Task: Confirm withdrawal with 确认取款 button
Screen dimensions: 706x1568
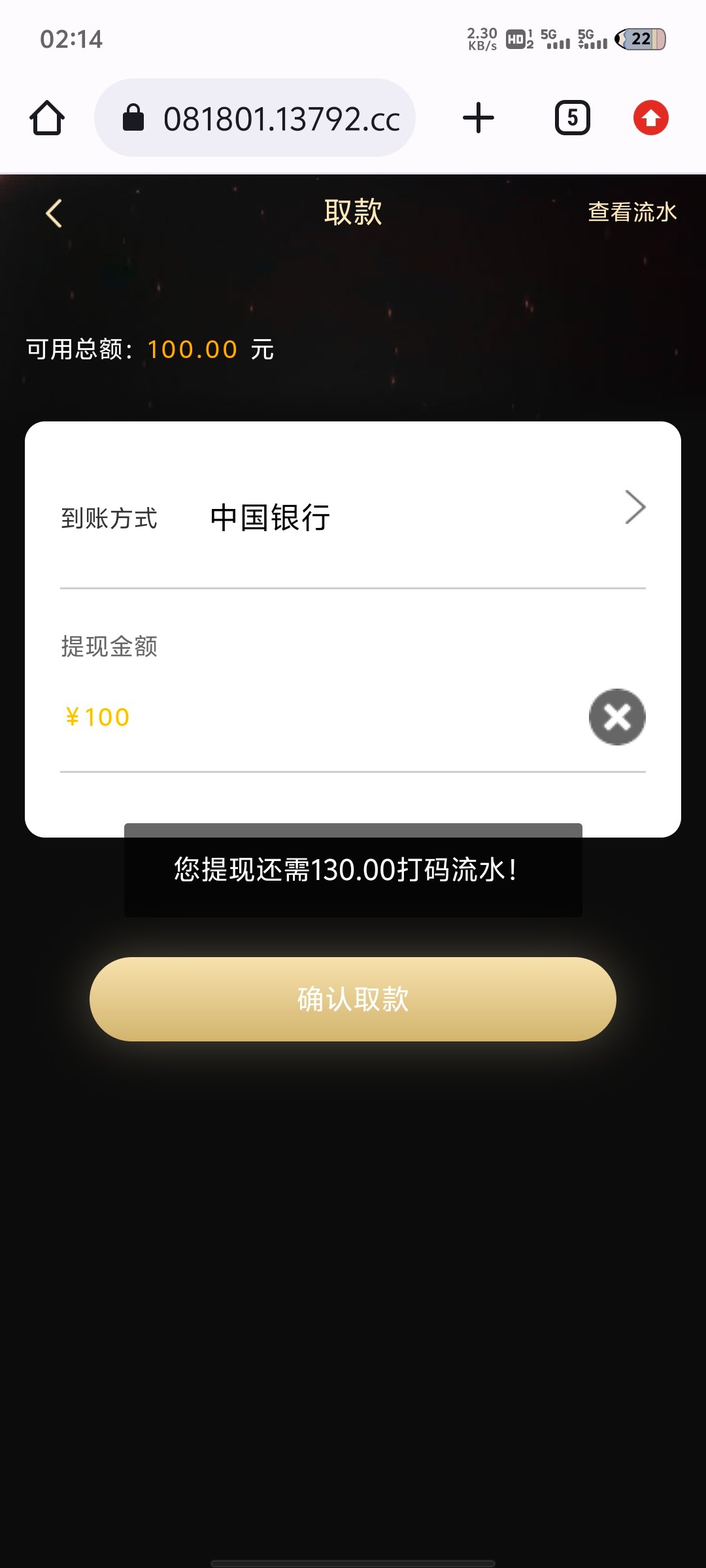Action: pyautogui.click(x=353, y=999)
